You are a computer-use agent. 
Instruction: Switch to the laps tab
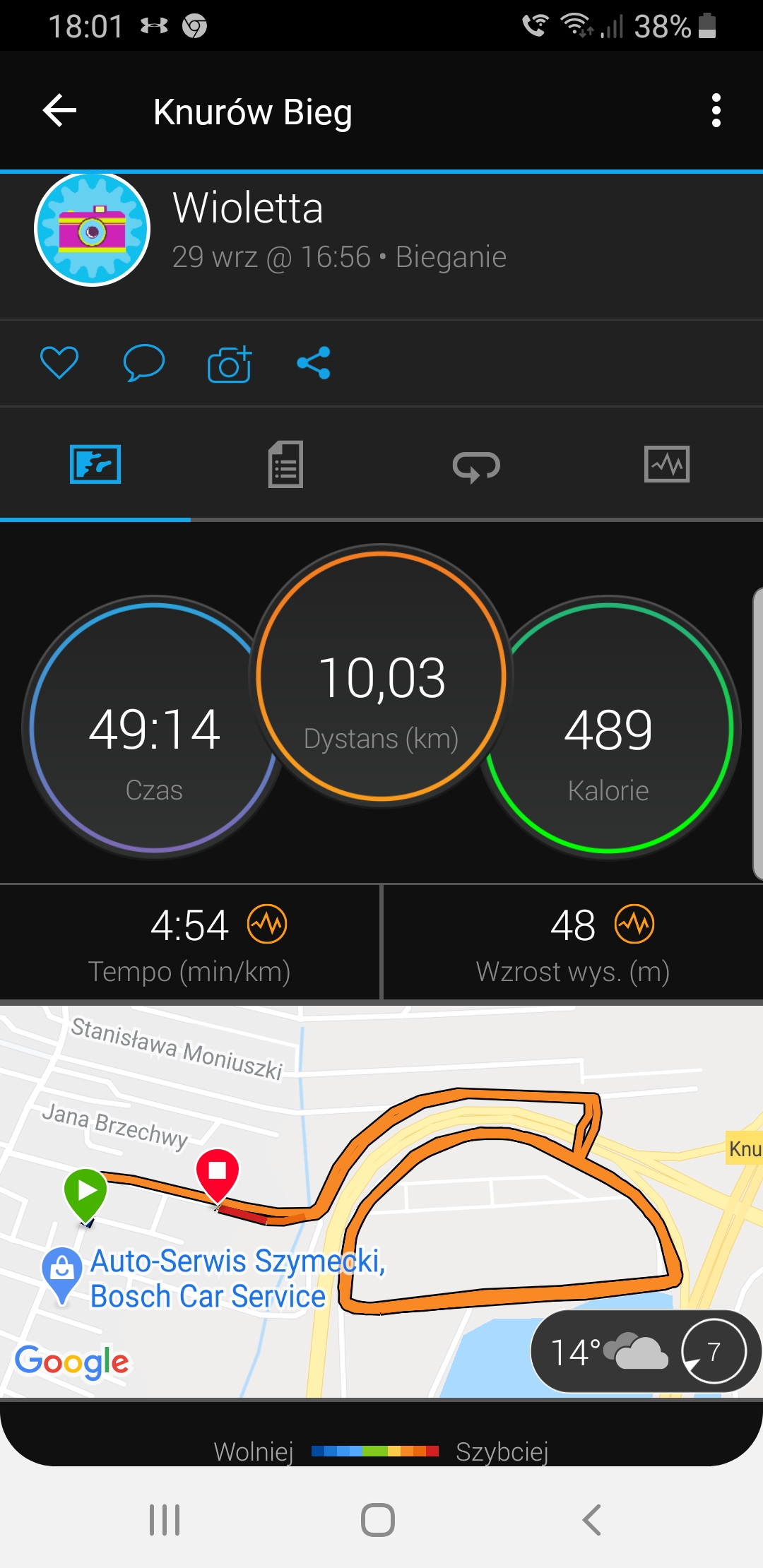click(476, 466)
